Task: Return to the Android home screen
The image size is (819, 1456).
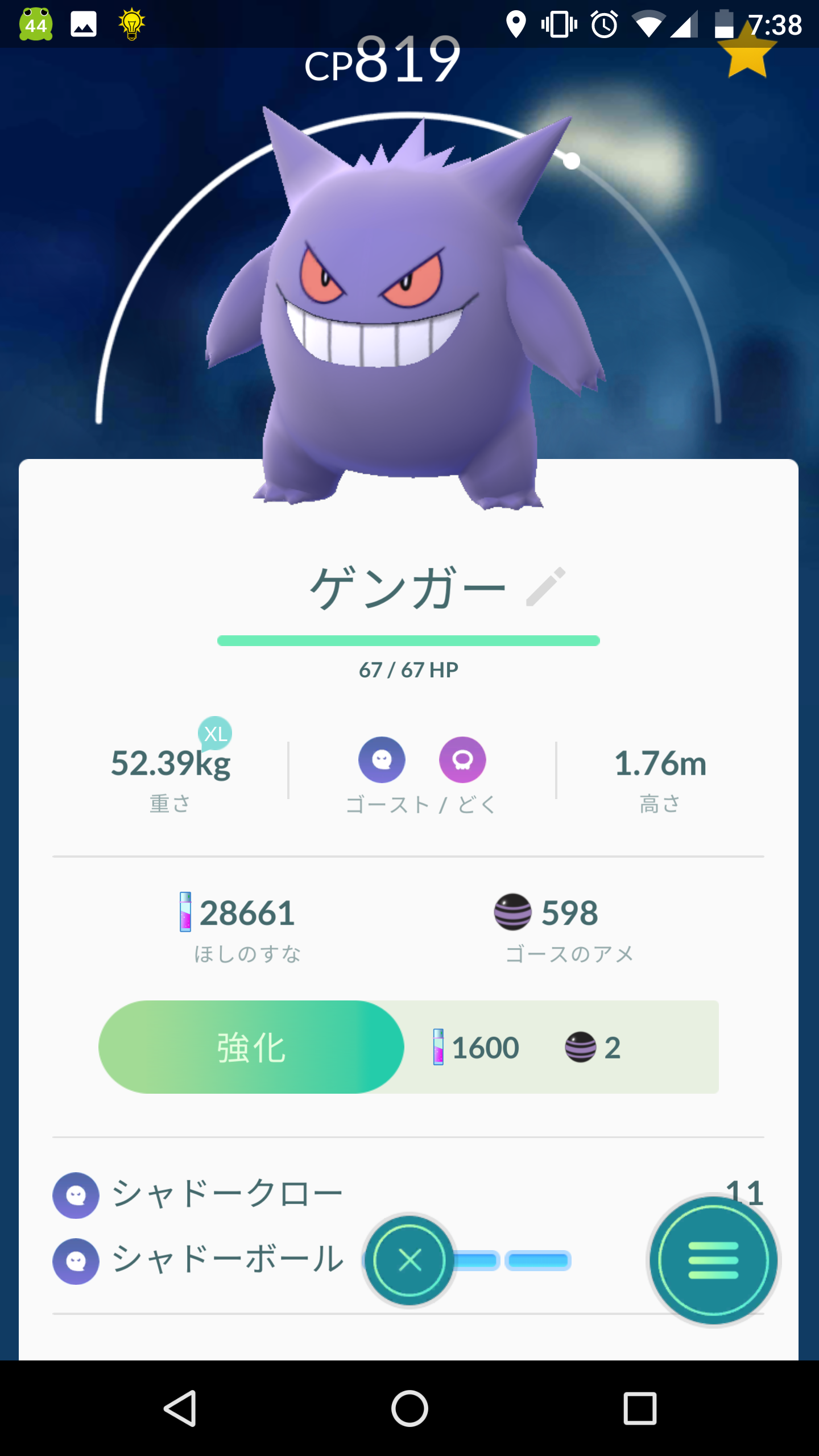Action: click(x=409, y=1408)
